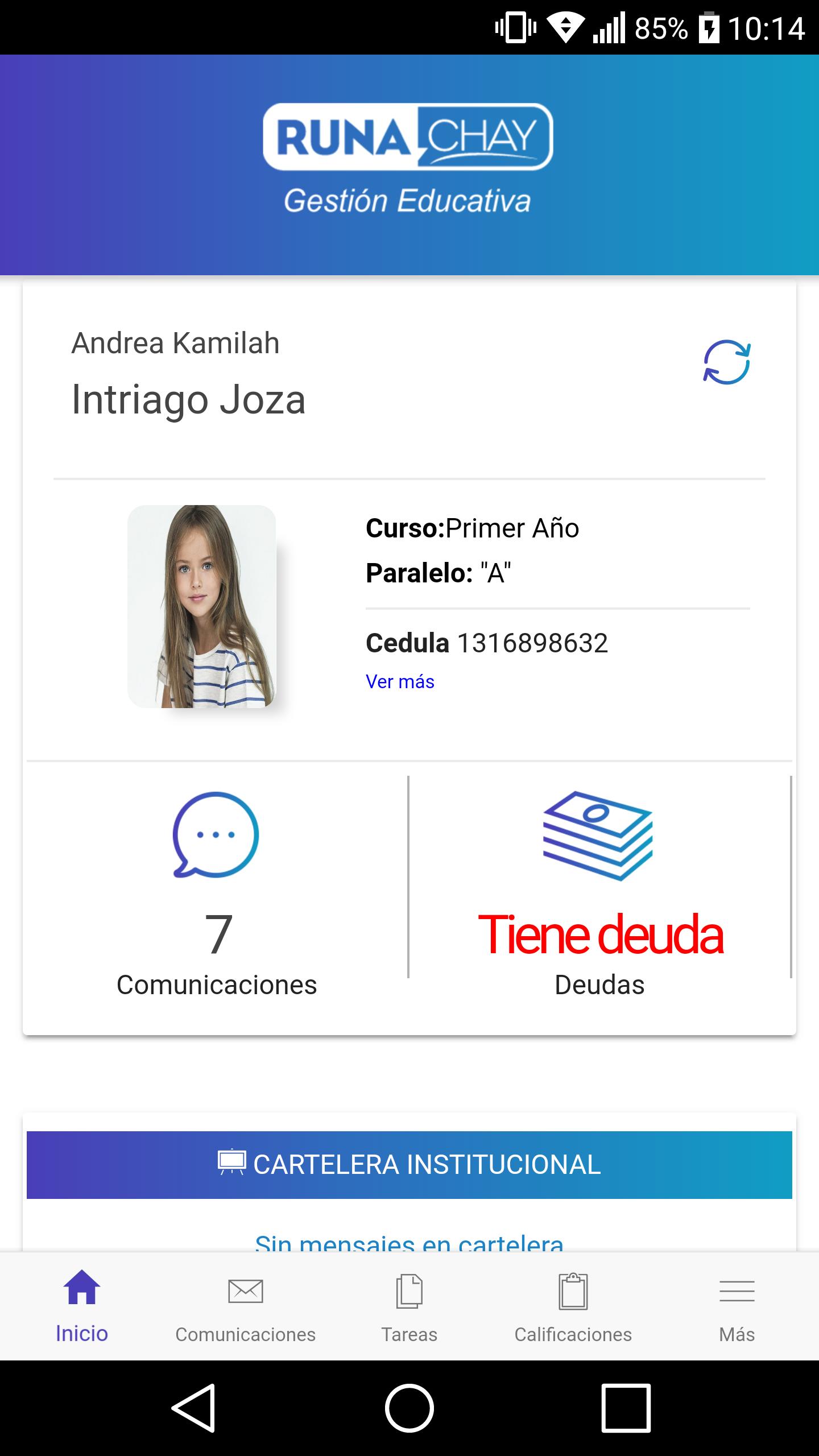The image size is (819, 1456).
Task: View the Tiene deuda Deudas card
Action: point(599,893)
